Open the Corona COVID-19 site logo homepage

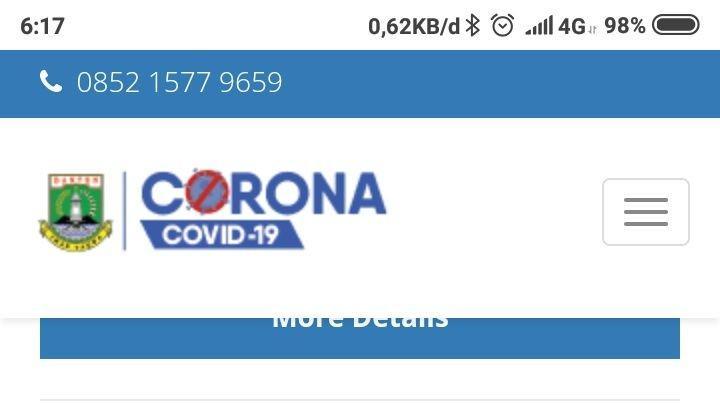(x=213, y=211)
